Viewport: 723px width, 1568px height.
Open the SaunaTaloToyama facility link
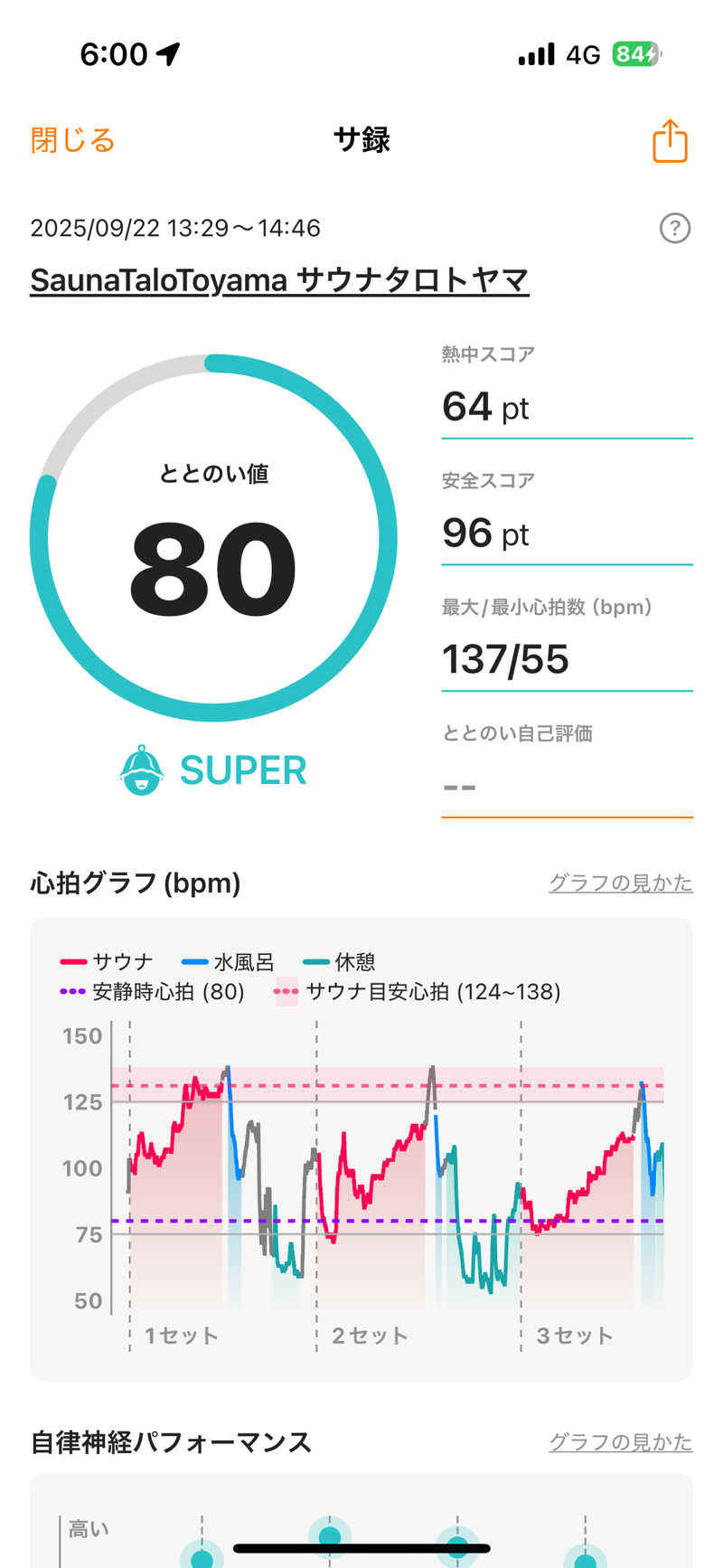(x=279, y=279)
